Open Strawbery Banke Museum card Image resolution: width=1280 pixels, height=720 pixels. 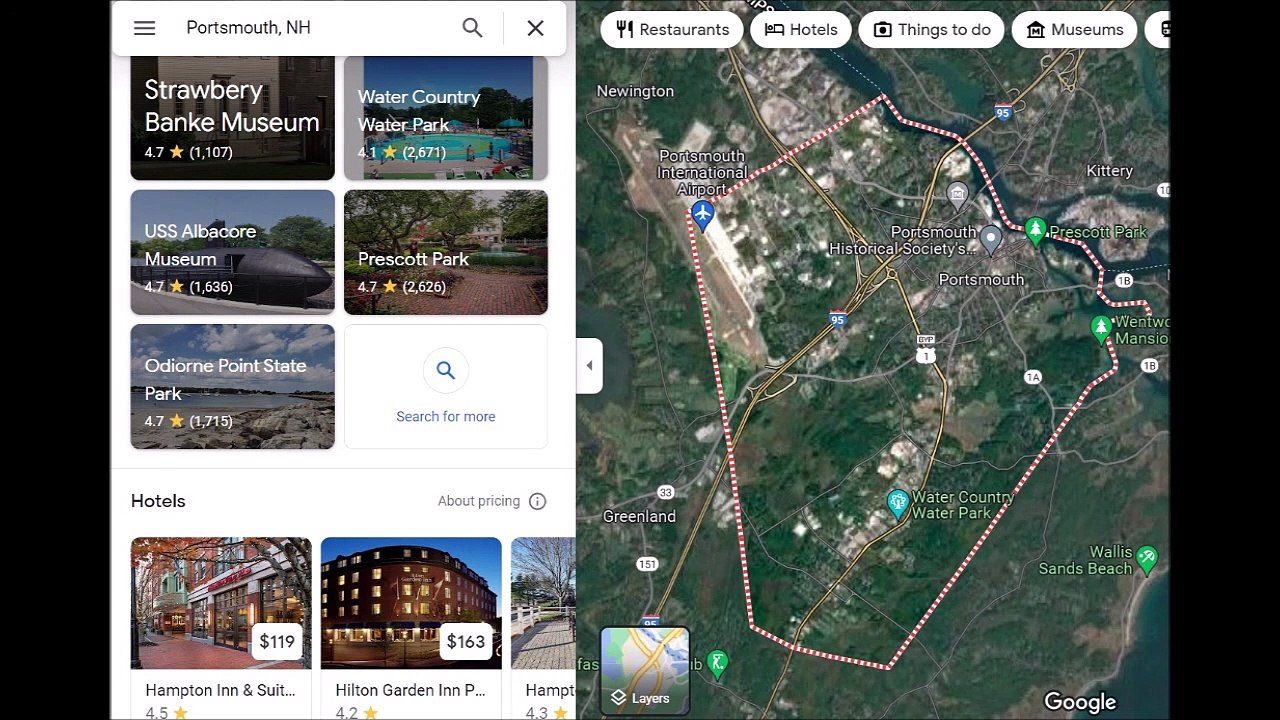[x=232, y=118]
